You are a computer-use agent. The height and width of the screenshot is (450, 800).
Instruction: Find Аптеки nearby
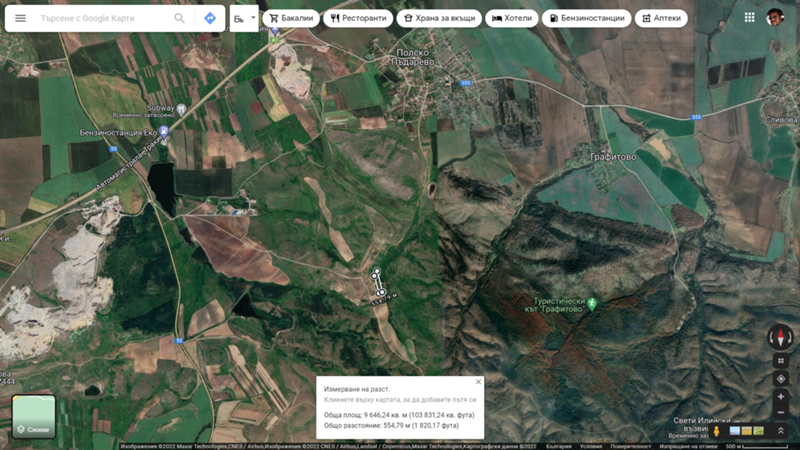tap(661, 18)
